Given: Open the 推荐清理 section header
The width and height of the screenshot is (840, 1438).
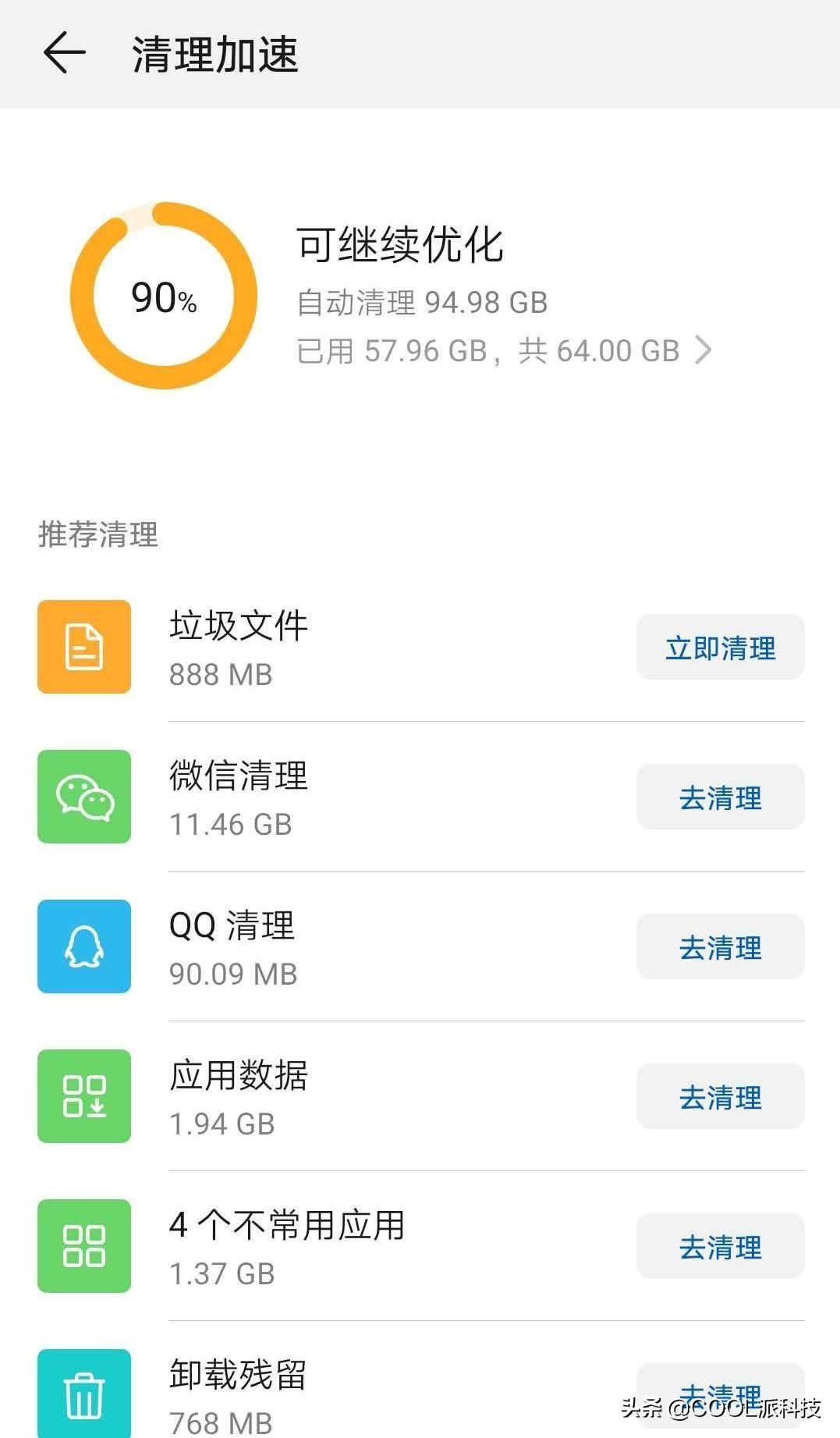Looking at the screenshot, I should [x=98, y=534].
